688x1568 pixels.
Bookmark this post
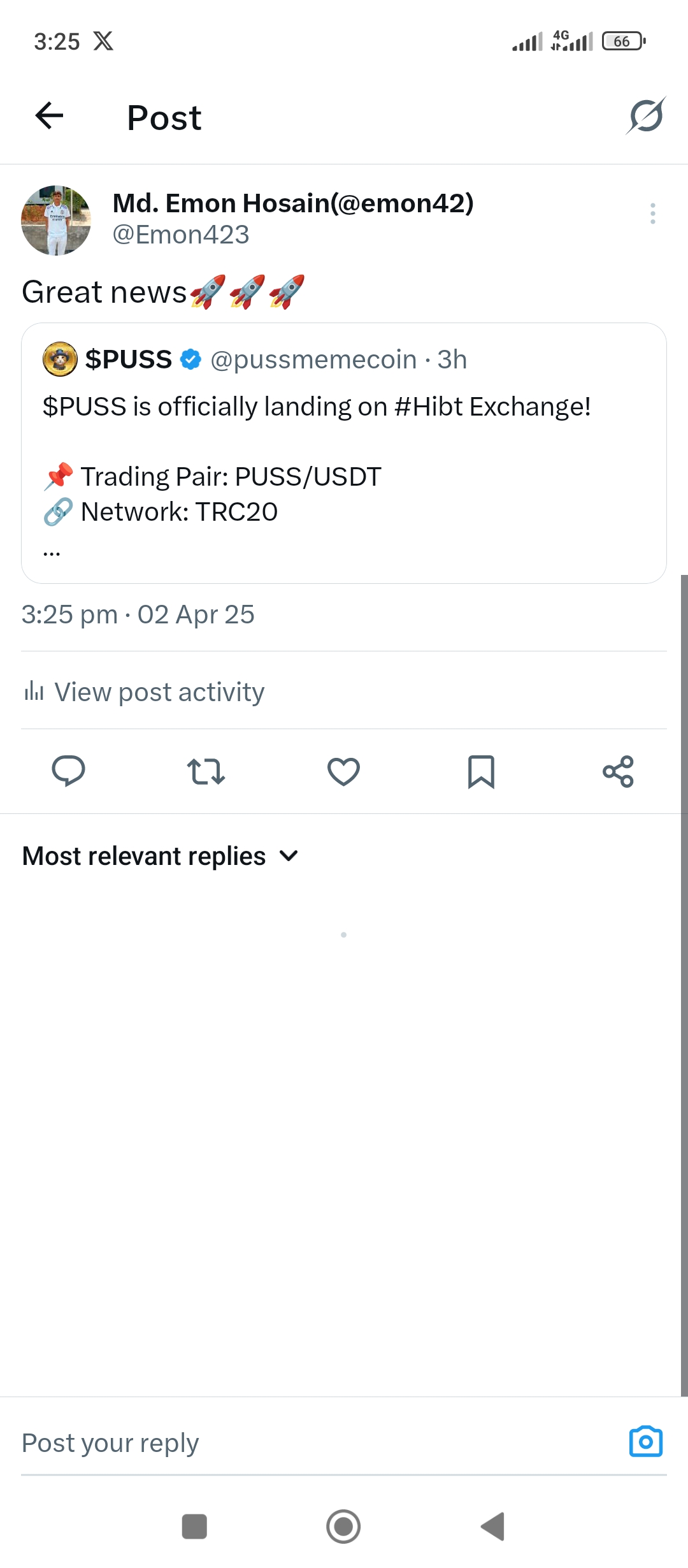tap(481, 772)
